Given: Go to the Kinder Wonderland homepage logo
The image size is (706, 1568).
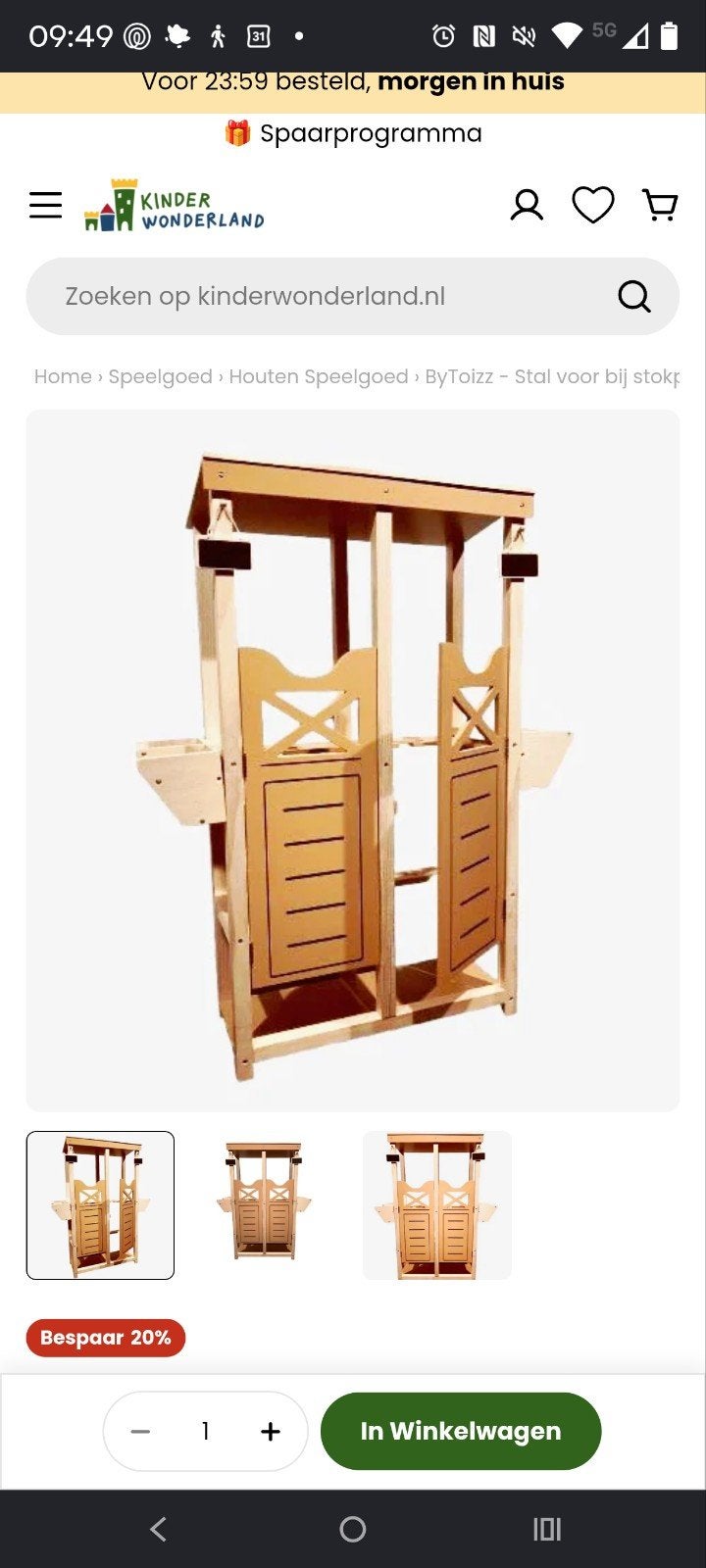Looking at the screenshot, I should click(175, 205).
